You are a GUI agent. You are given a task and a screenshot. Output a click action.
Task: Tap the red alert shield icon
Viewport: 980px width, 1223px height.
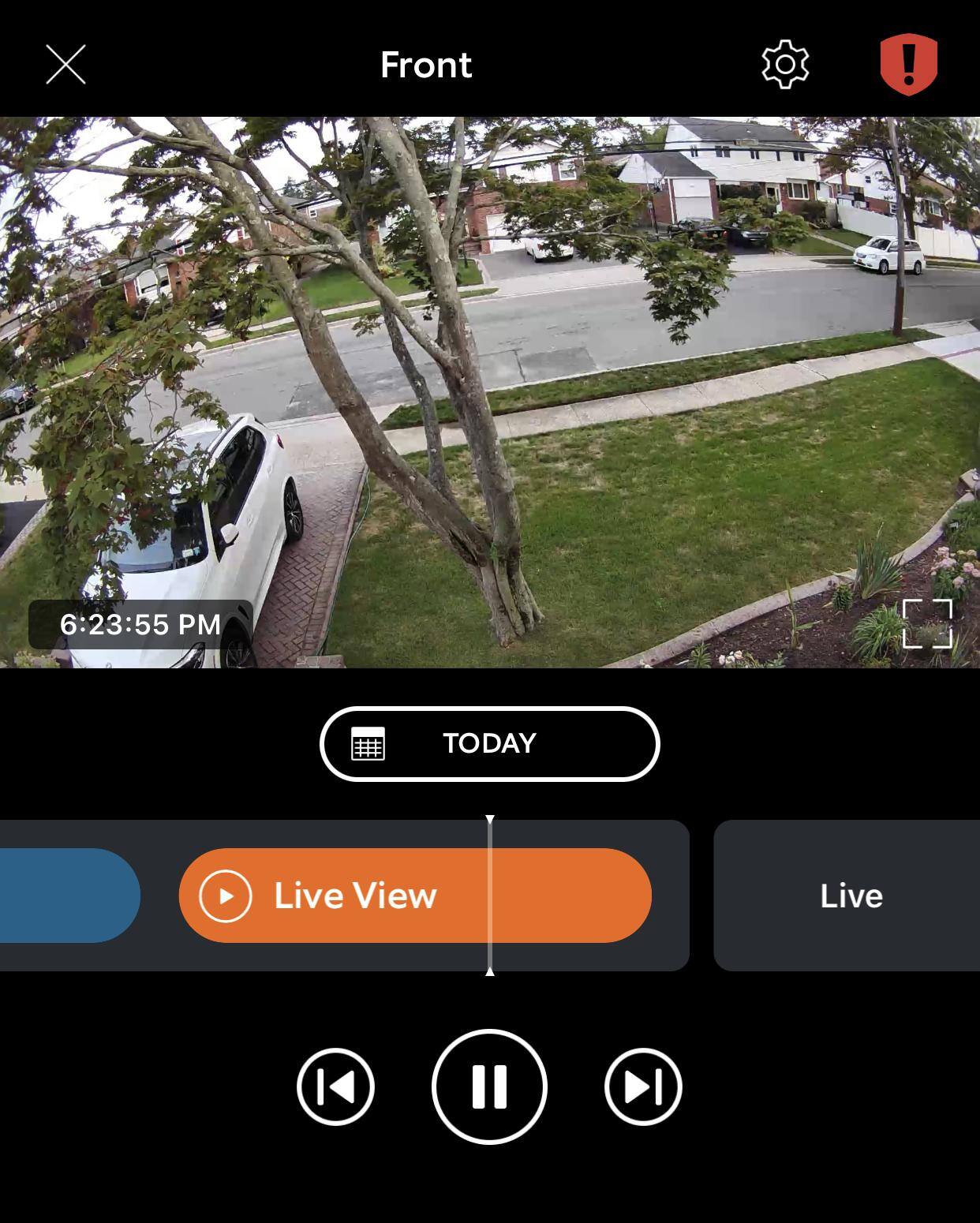click(908, 64)
